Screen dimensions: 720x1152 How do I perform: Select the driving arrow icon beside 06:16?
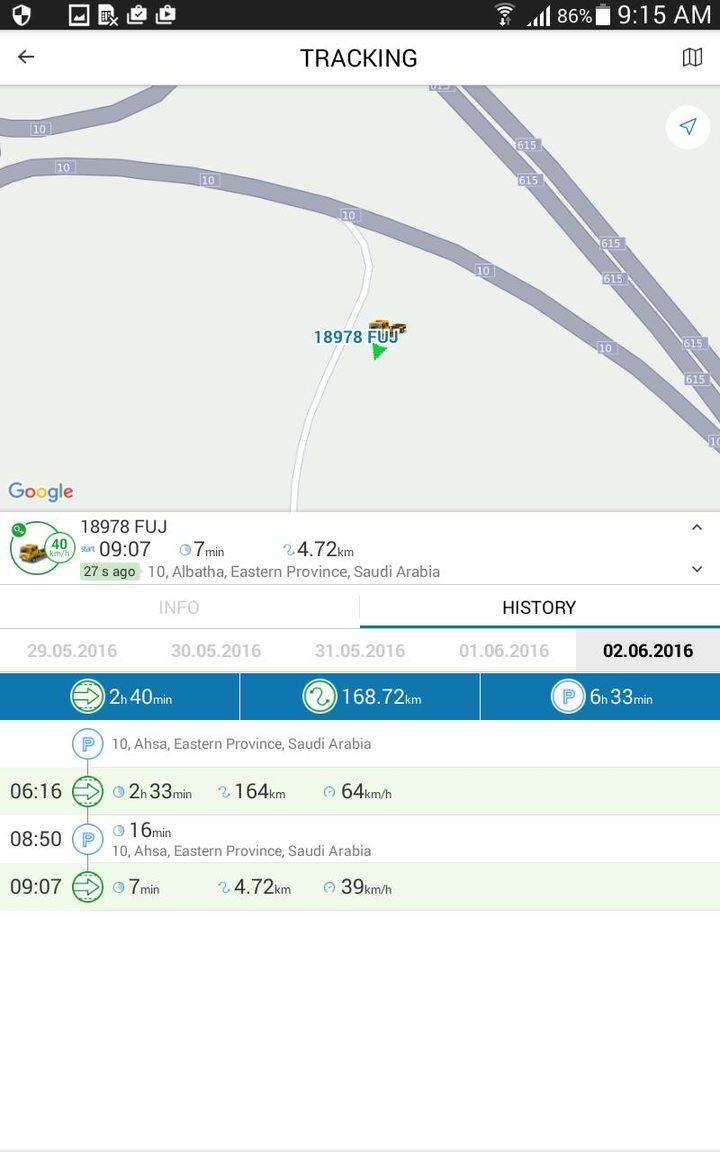pos(89,791)
